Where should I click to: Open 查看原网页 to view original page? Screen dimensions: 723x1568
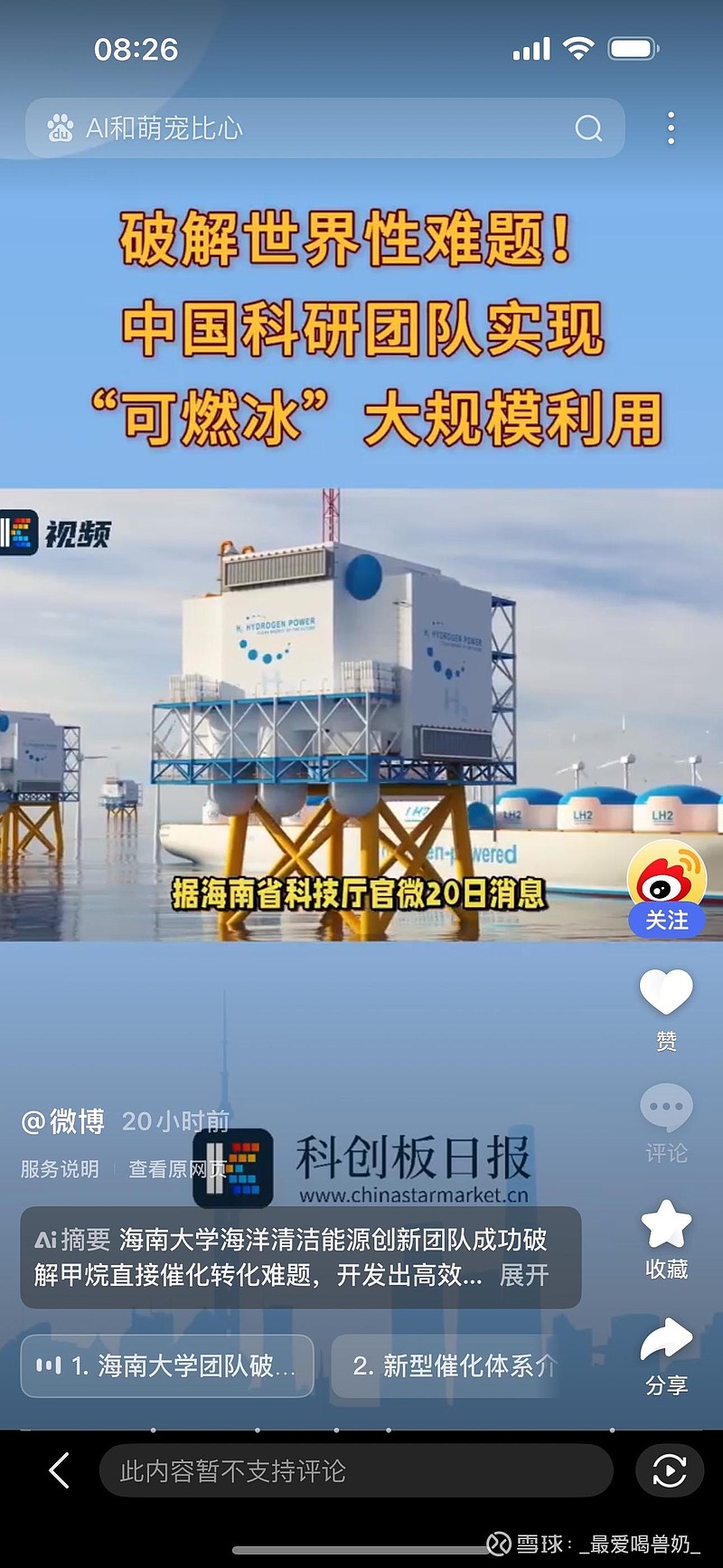pyautogui.click(x=176, y=1169)
